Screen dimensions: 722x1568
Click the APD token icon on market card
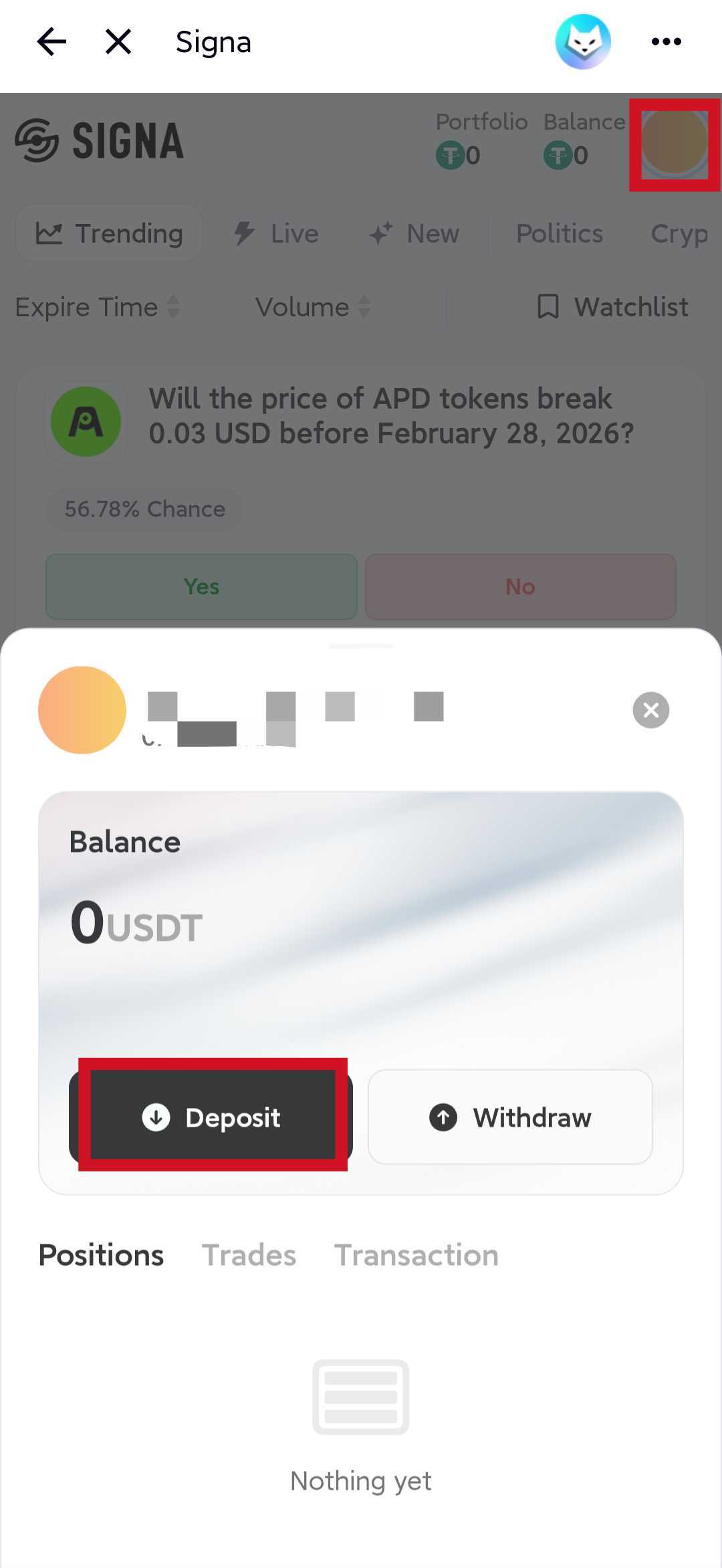[85, 421]
